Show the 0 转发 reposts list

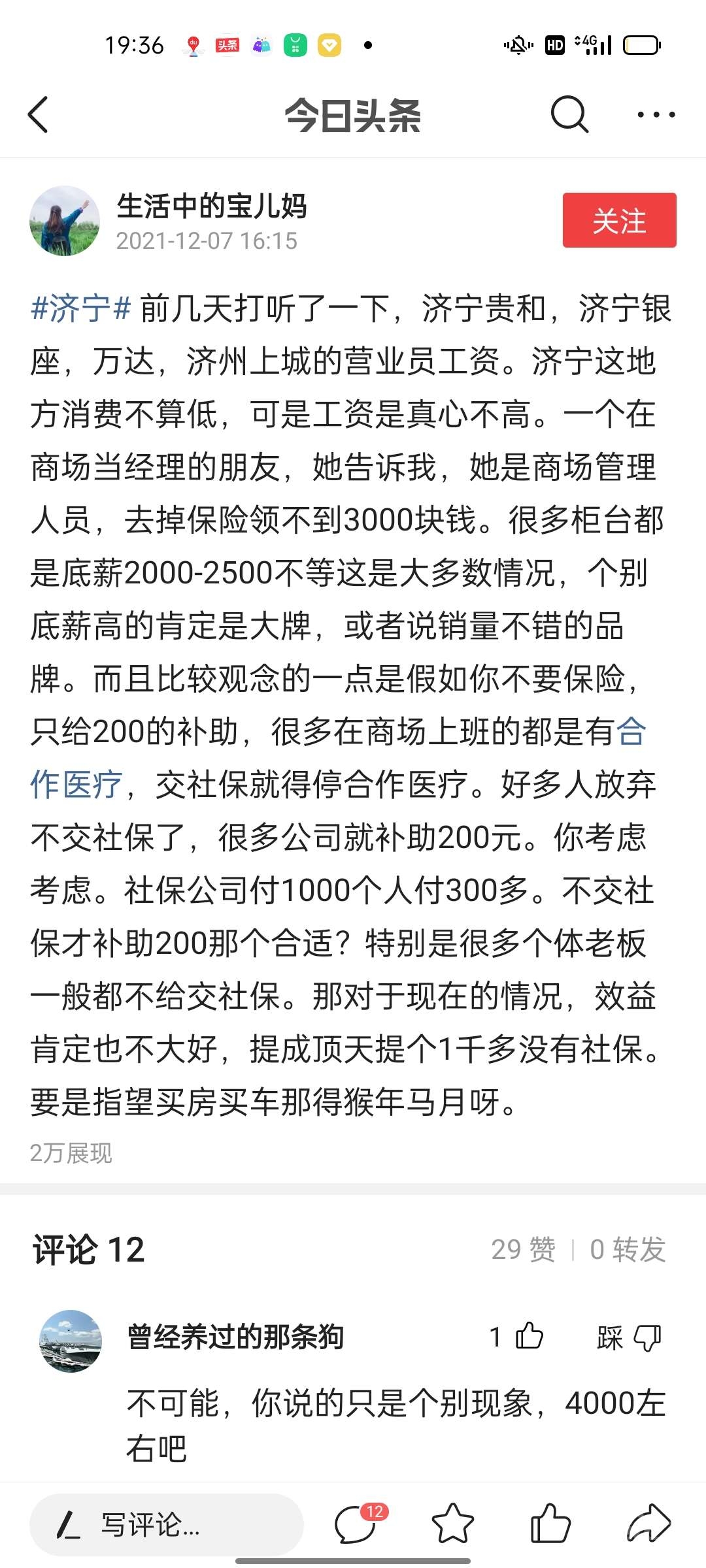pos(628,1250)
